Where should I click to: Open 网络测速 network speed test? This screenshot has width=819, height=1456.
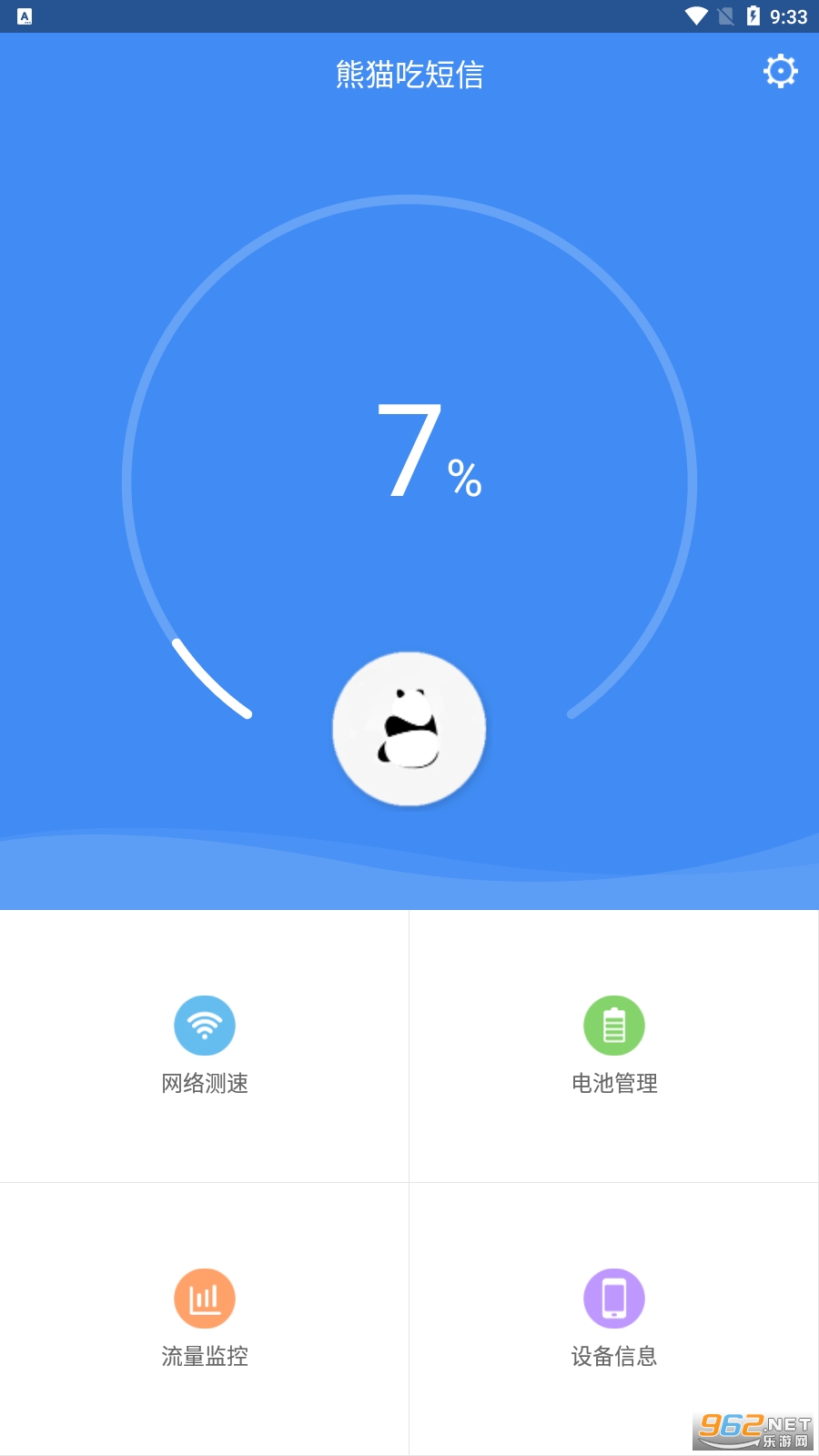click(x=205, y=1045)
